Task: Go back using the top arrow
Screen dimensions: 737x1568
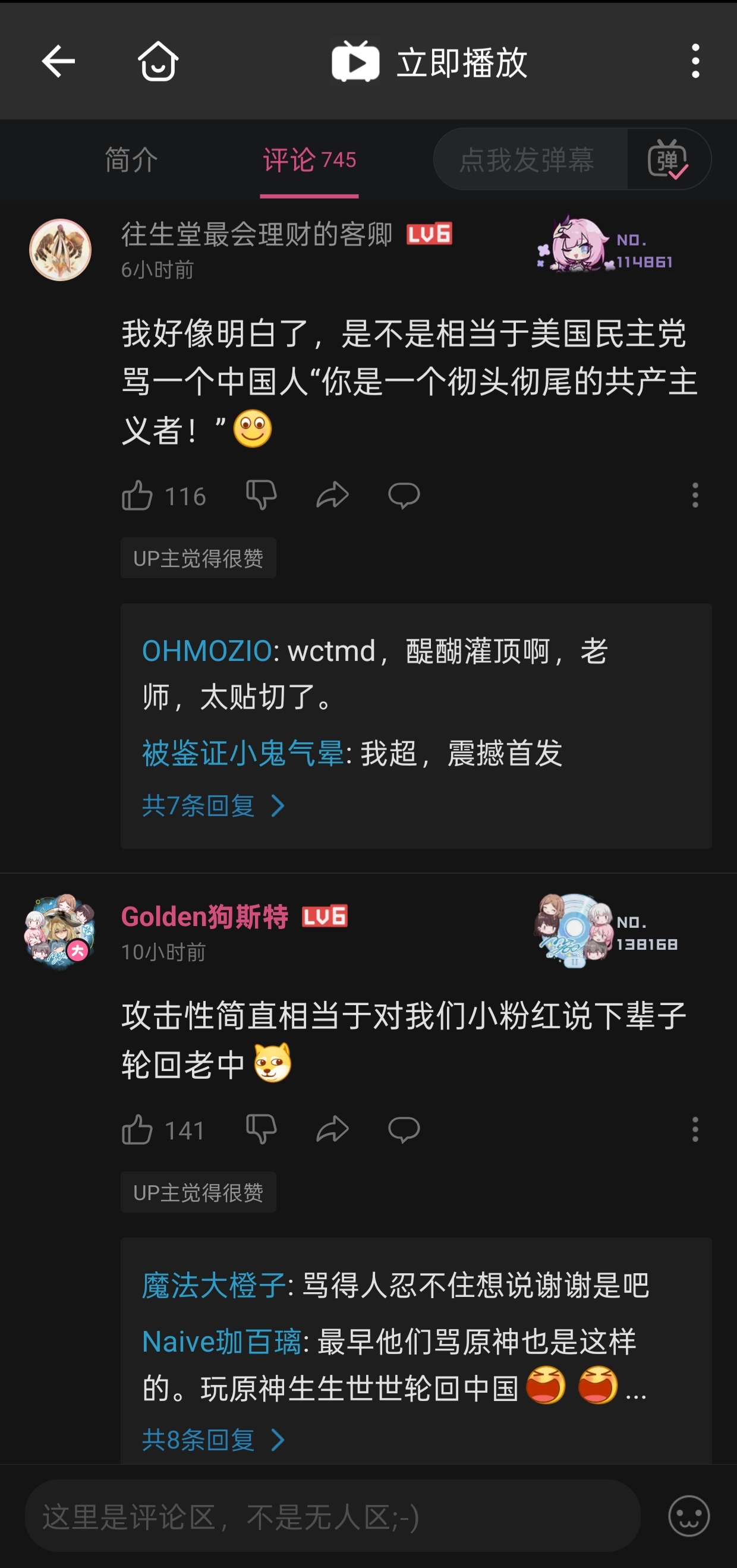Action: click(x=58, y=61)
